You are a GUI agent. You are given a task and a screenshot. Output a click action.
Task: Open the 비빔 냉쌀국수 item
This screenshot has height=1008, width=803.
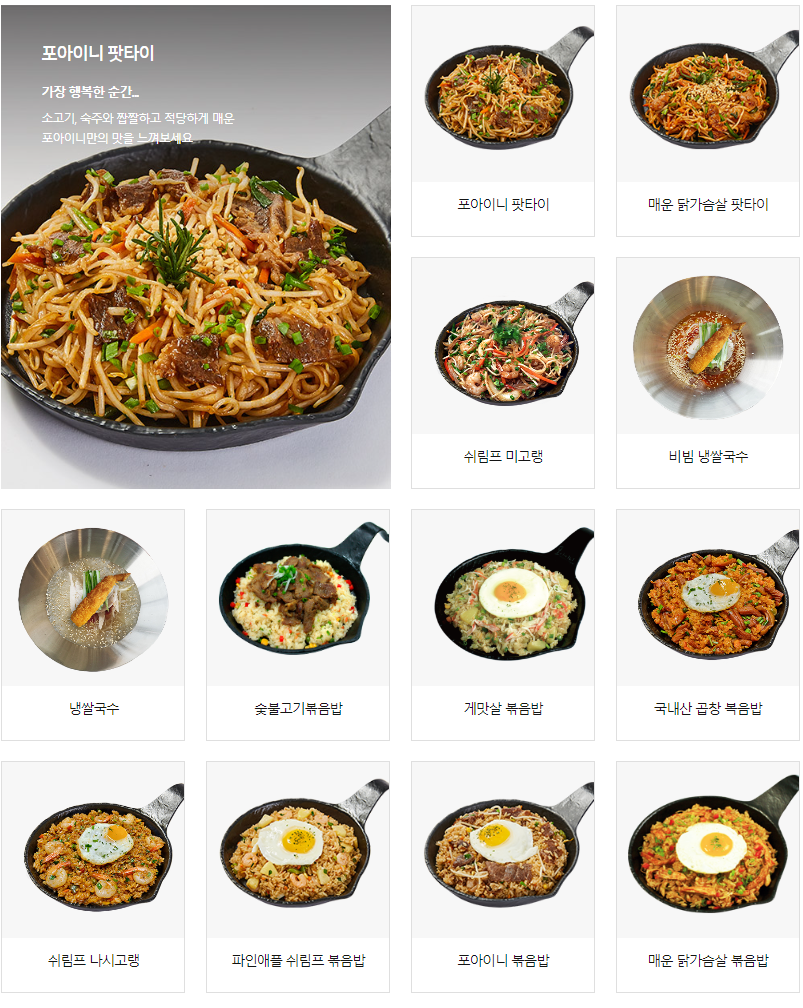707,372
